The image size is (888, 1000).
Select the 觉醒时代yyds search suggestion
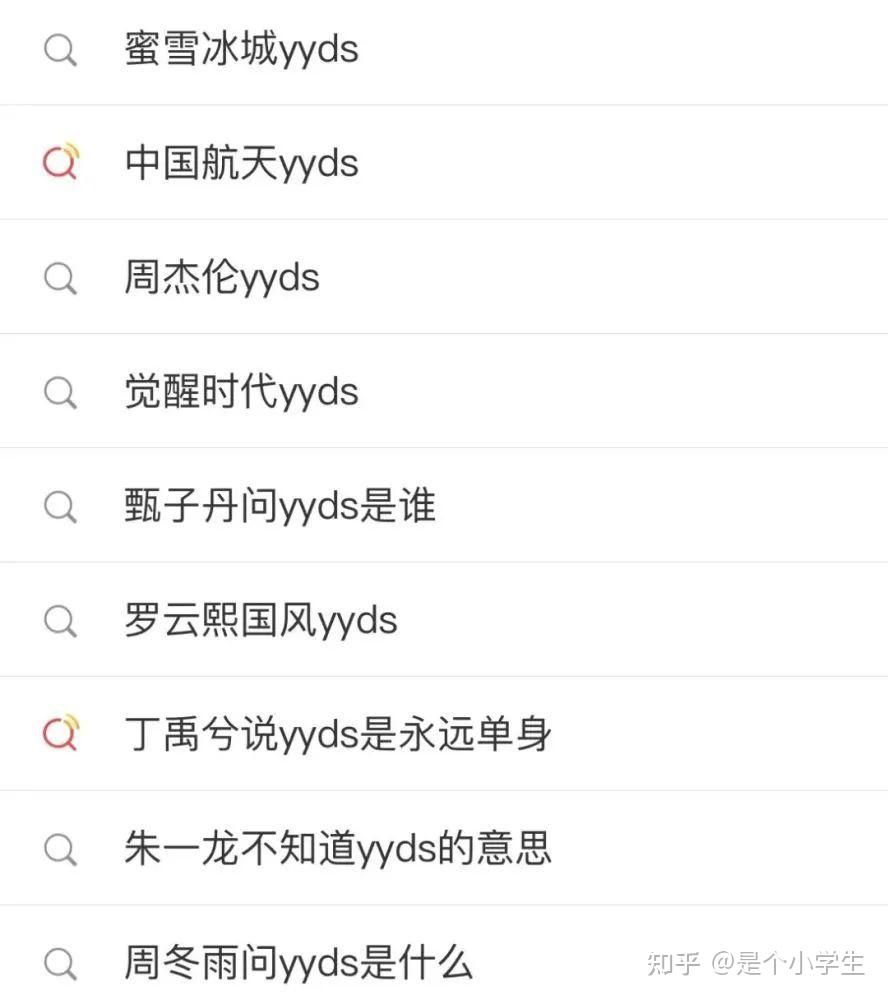coord(242,392)
